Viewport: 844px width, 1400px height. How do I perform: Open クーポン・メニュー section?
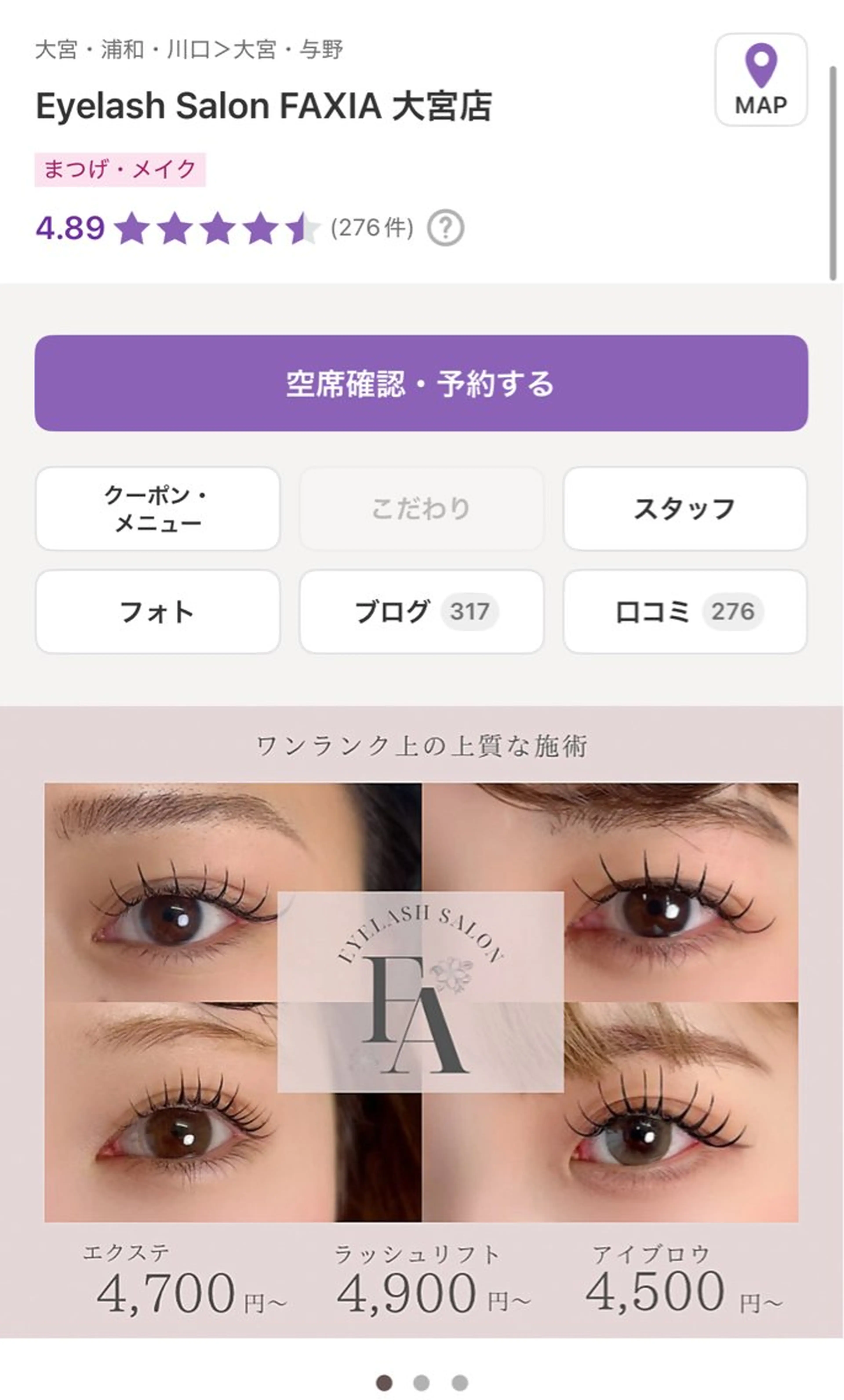[x=157, y=509]
